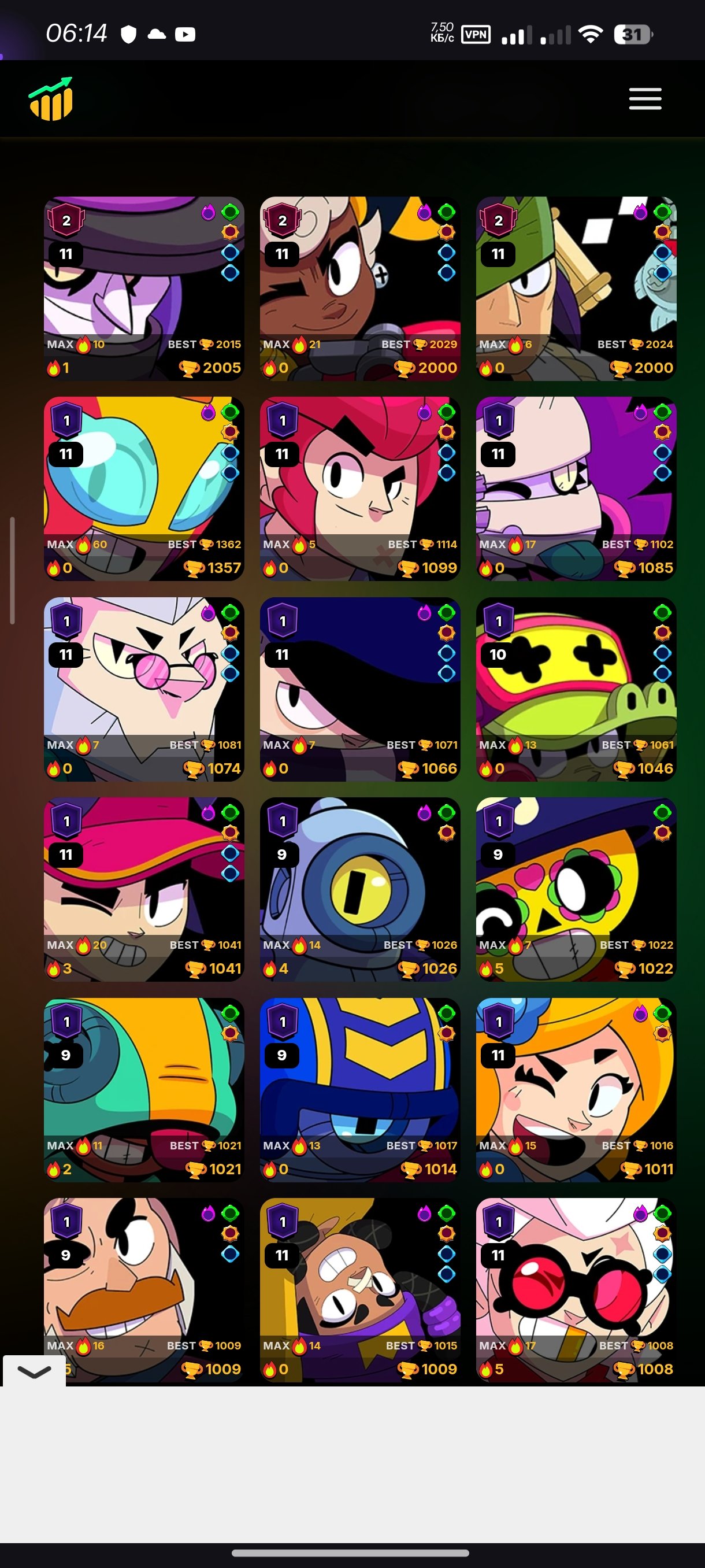
Task: Collapse the panel with the down chevron
Action: pos(34,1371)
